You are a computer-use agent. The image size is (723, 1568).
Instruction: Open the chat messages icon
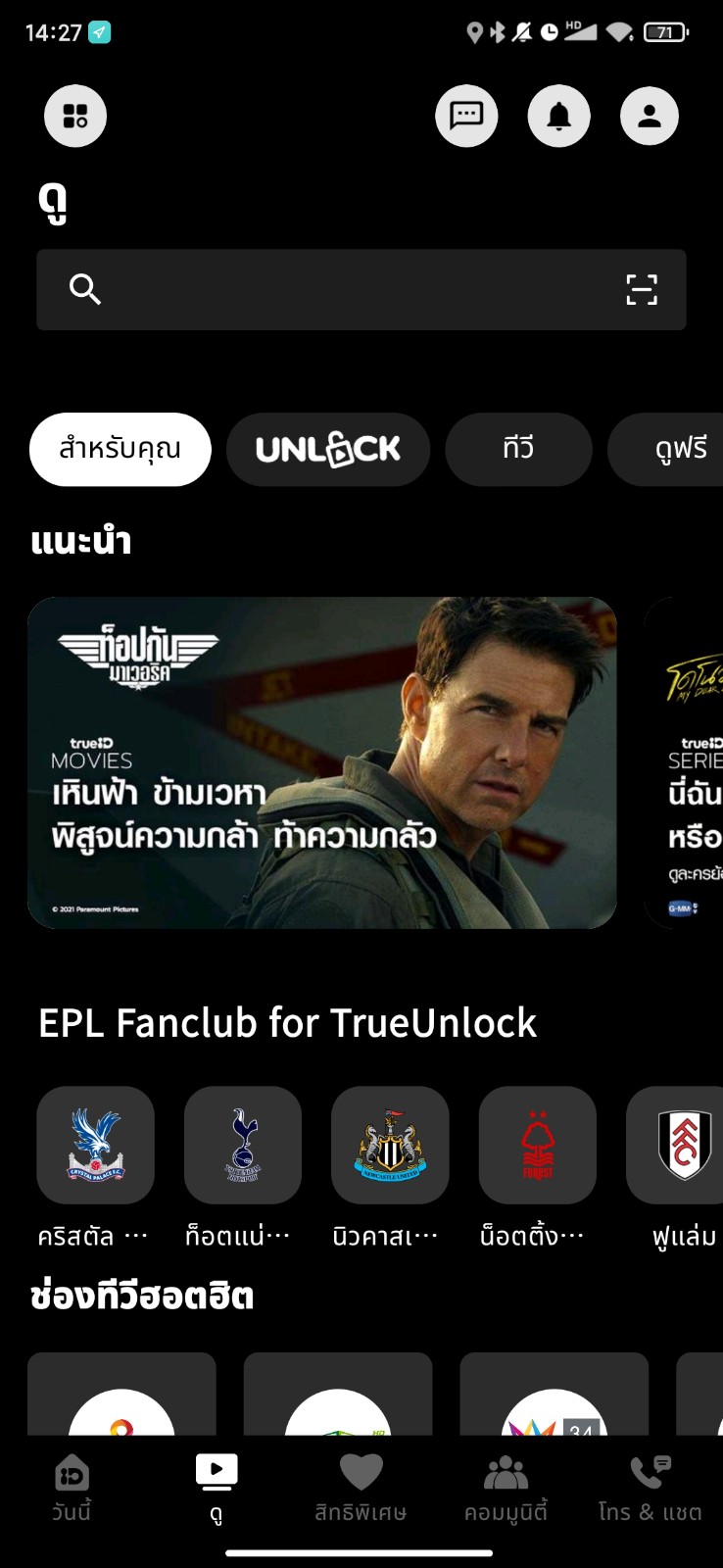pos(466,115)
